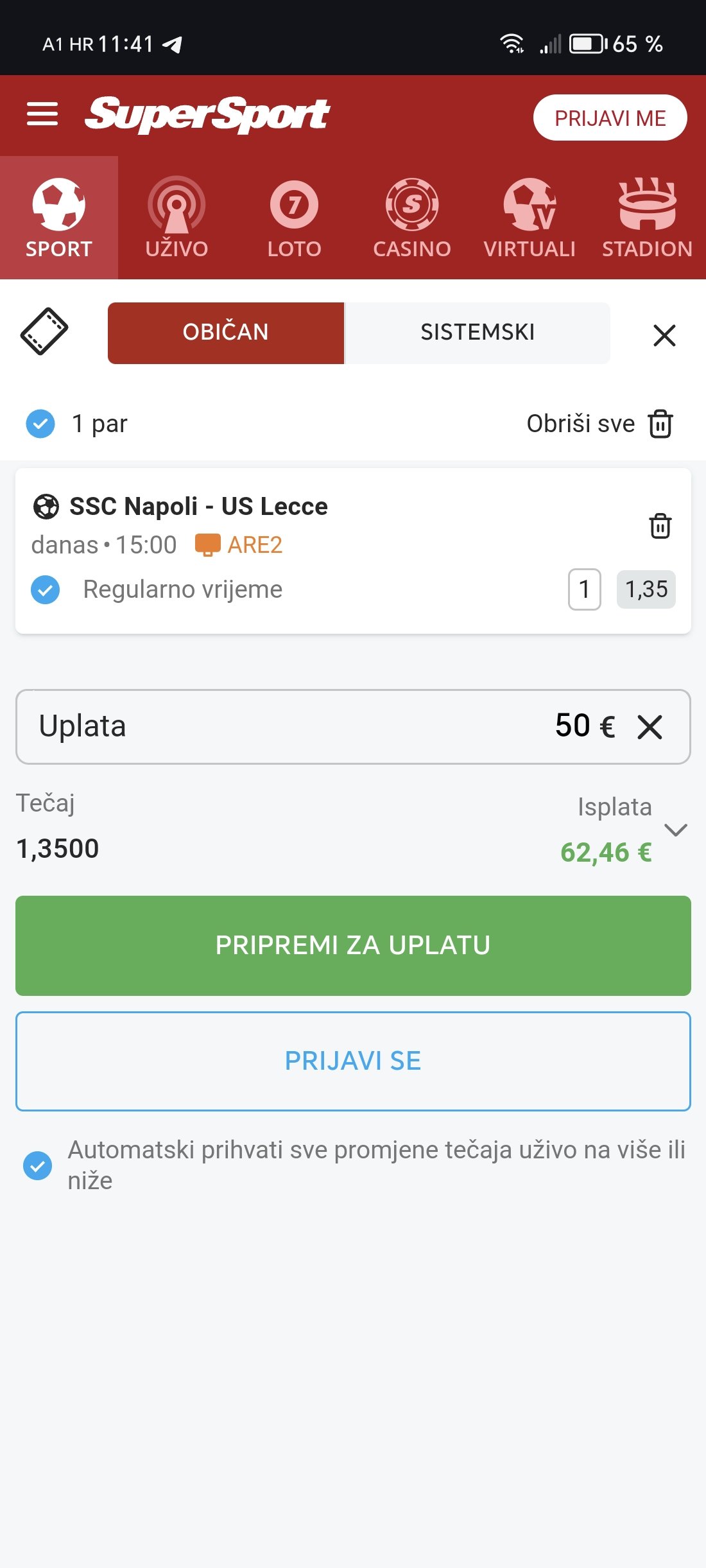Open the LOTO section
Viewport: 706px width, 1568px height.
point(294,218)
